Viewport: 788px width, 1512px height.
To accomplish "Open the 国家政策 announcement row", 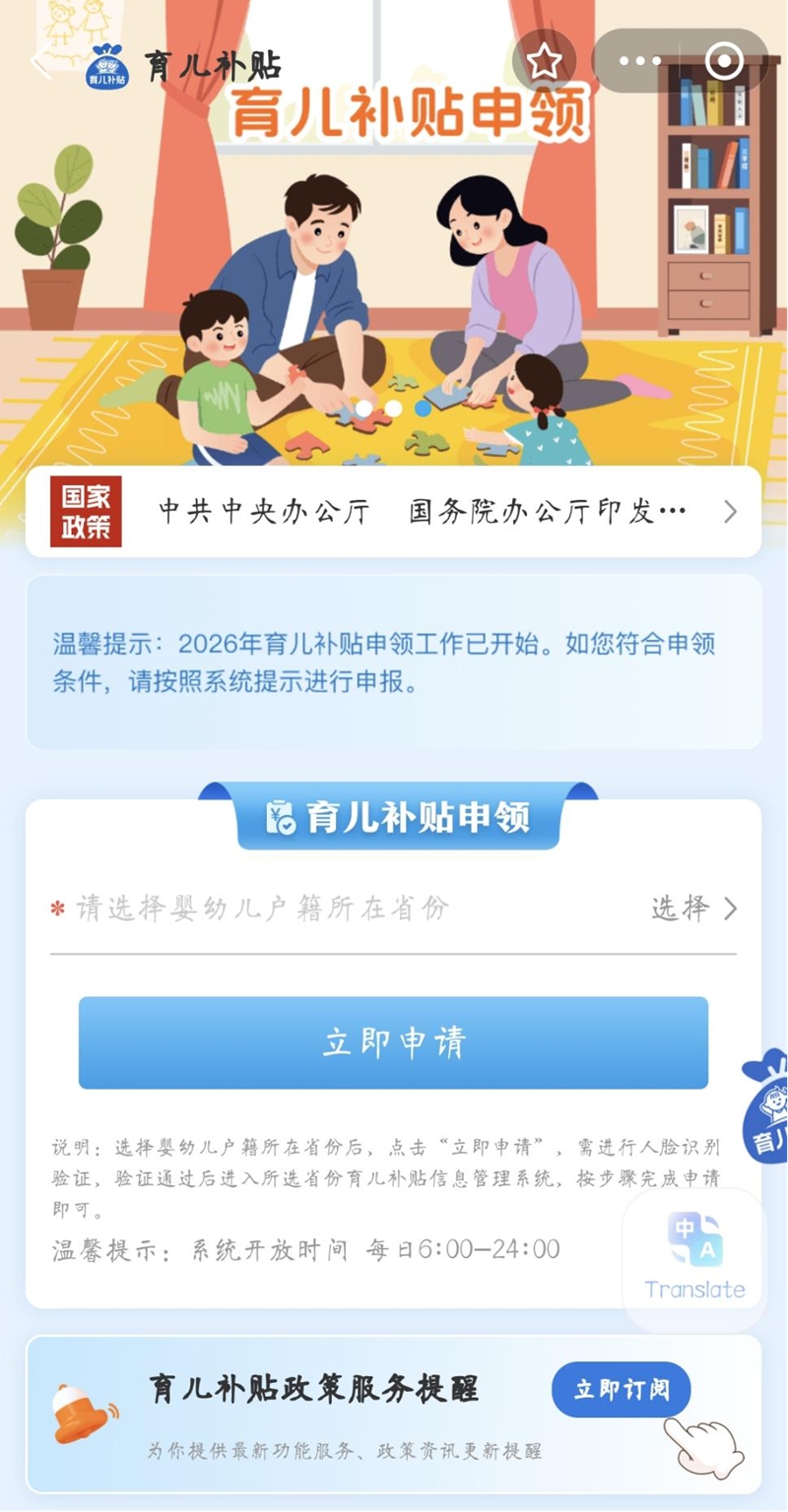I will point(393,512).
